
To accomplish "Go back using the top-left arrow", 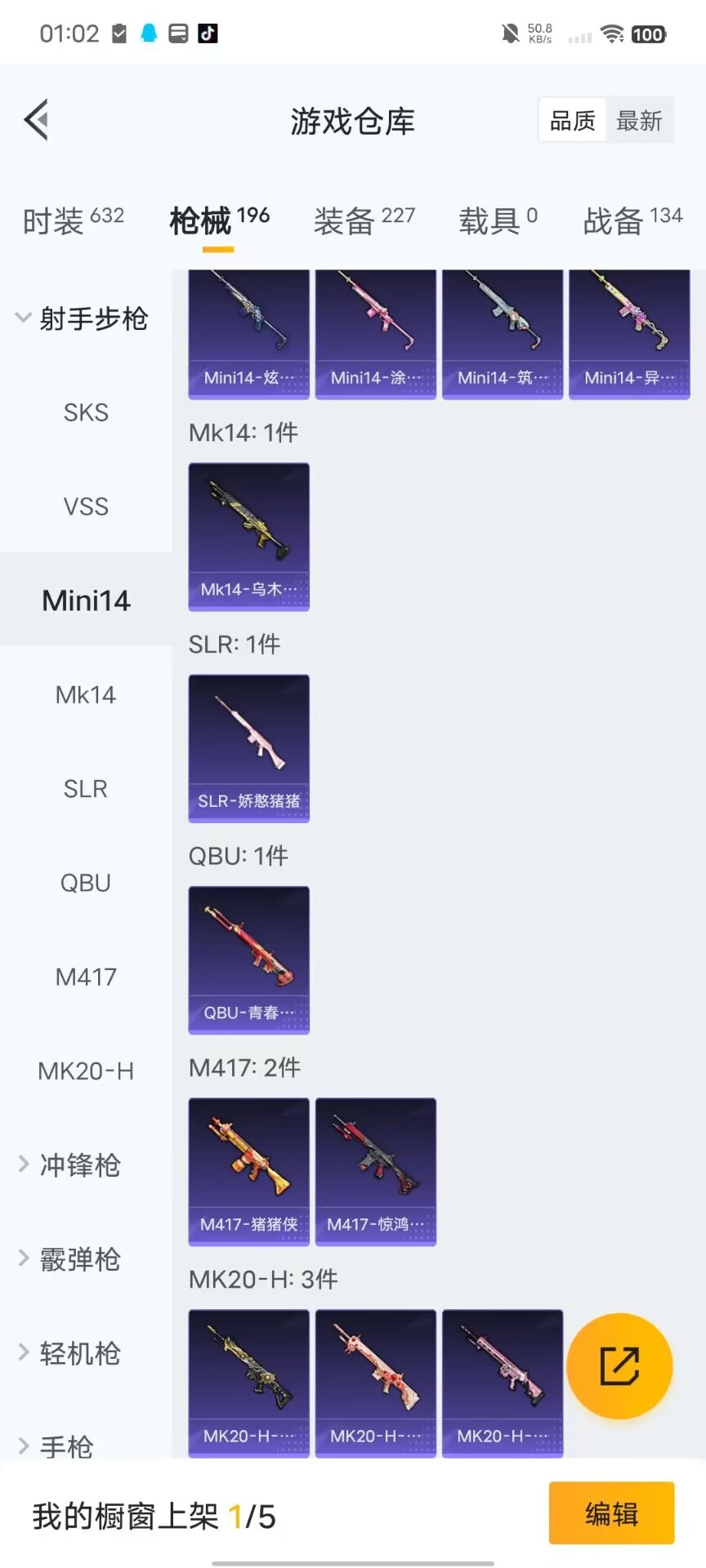I will 37,120.
